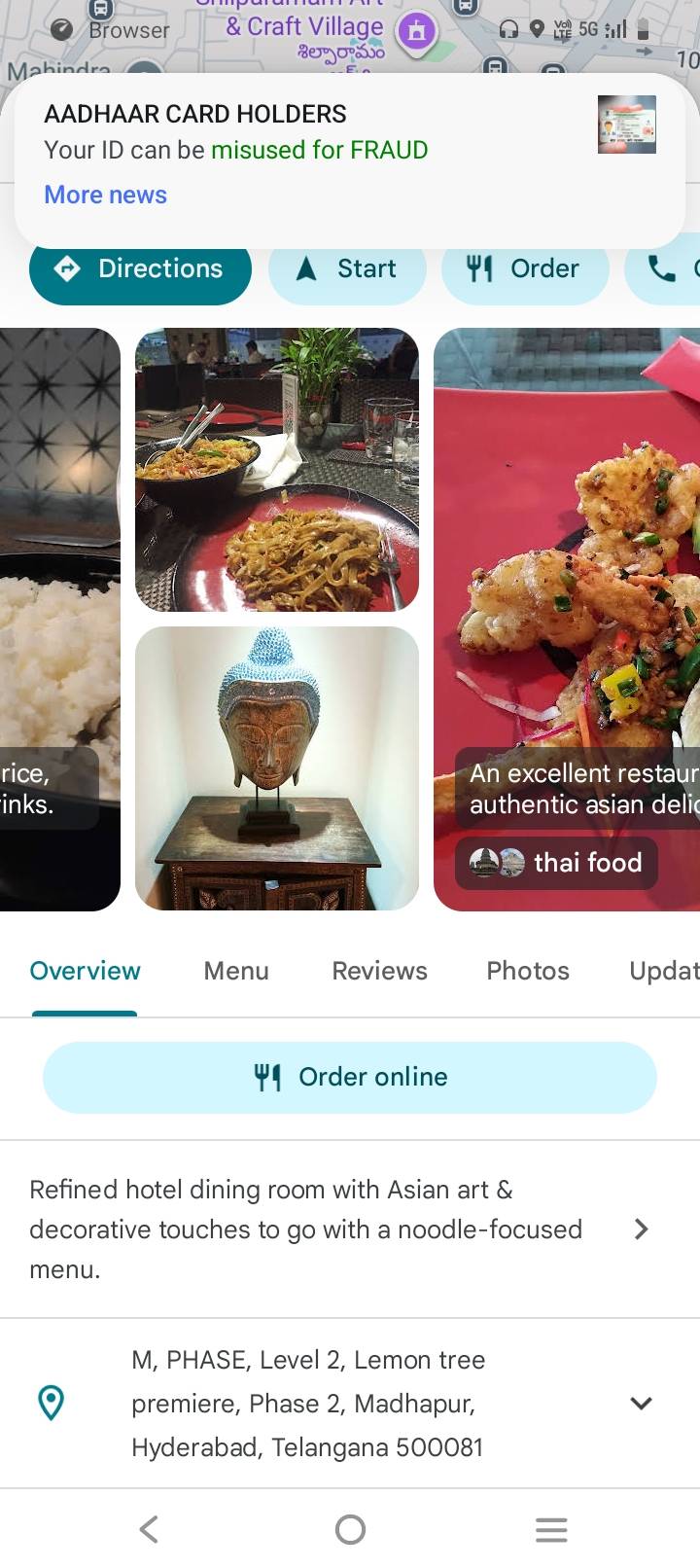Tap the More news link
The height and width of the screenshot is (1568, 700).
point(105,195)
